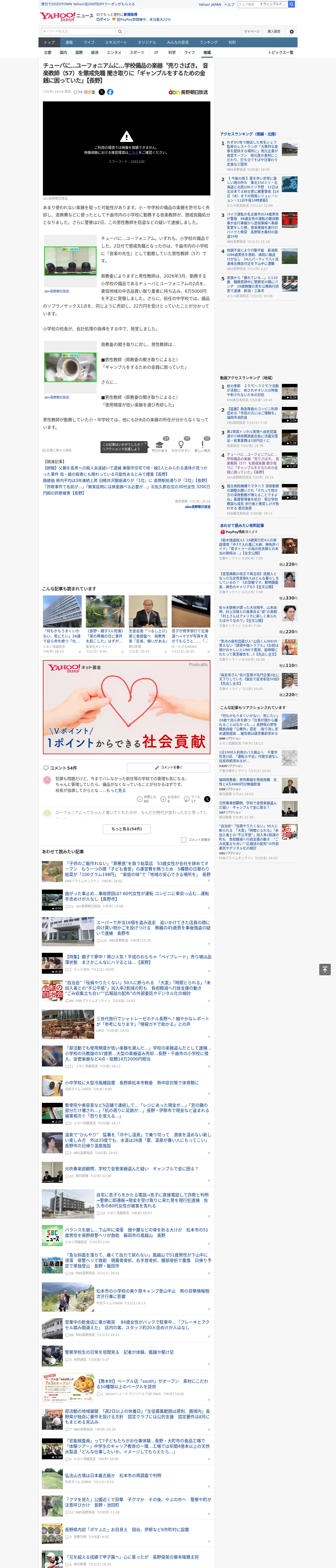This screenshot has width=336, height=1568.
Task: Switch to the ランキング tab
Action: tap(209, 43)
